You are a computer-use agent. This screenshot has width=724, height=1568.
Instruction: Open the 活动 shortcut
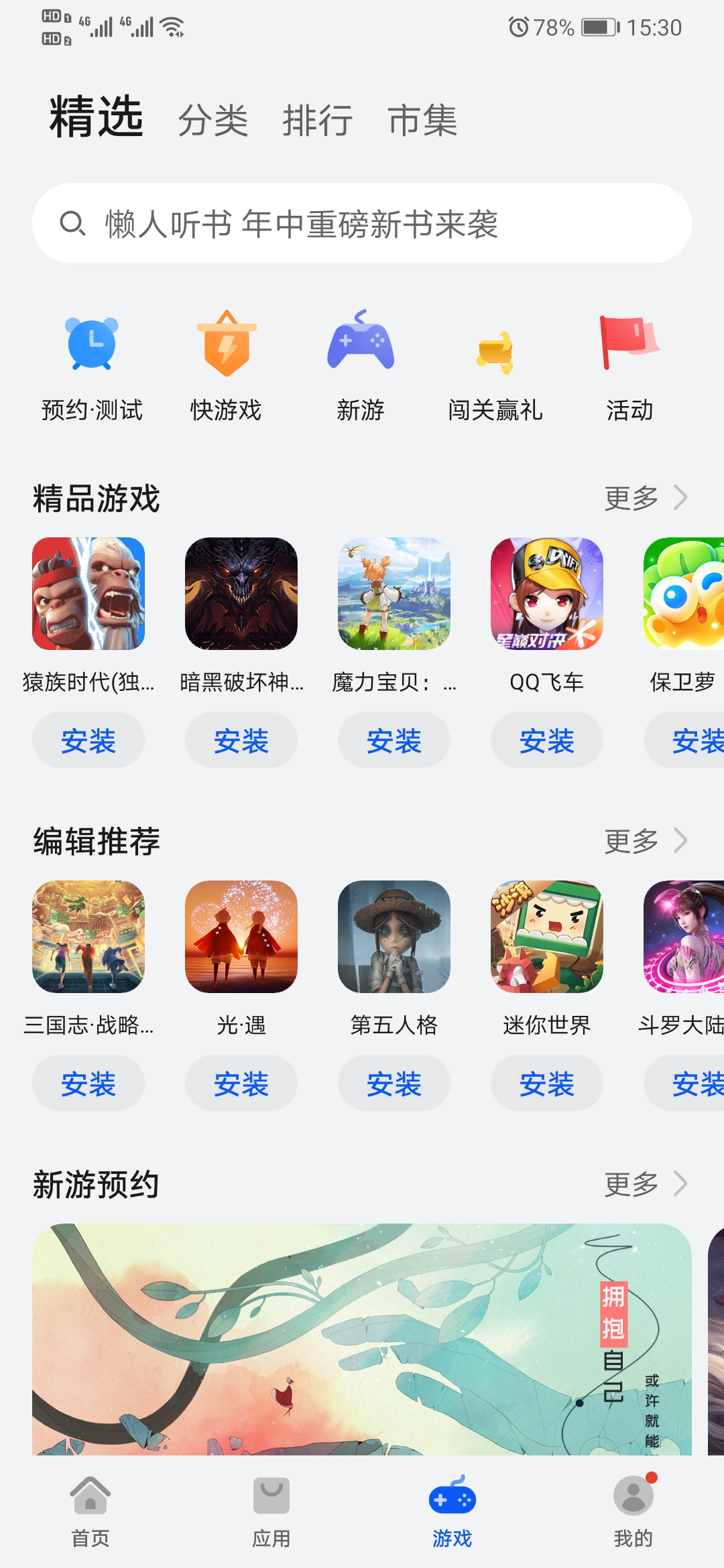pyautogui.click(x=629, y=365)
